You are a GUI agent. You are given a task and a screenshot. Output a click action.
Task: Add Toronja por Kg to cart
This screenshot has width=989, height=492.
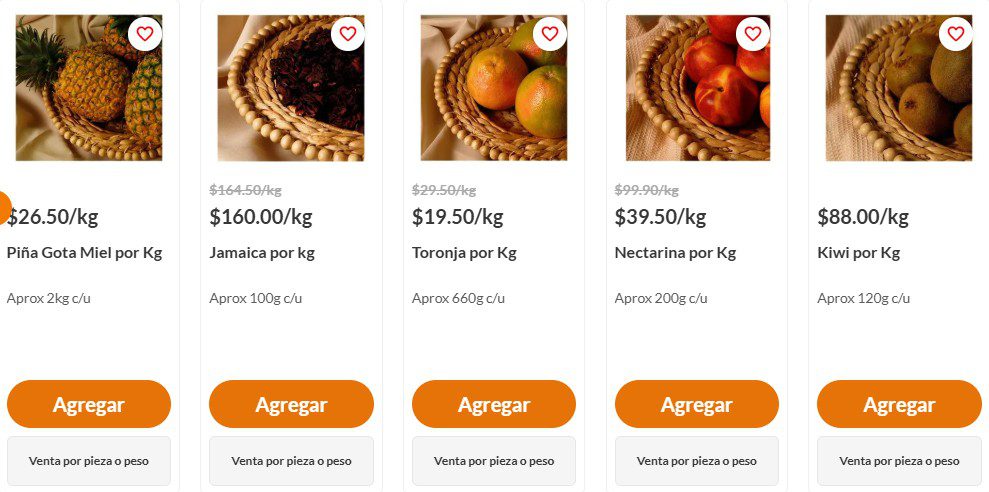(494, 404)
